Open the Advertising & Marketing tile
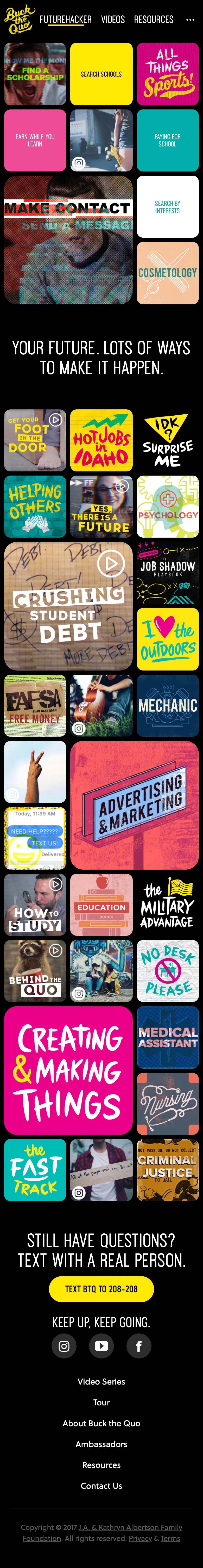 click(134, 804)
